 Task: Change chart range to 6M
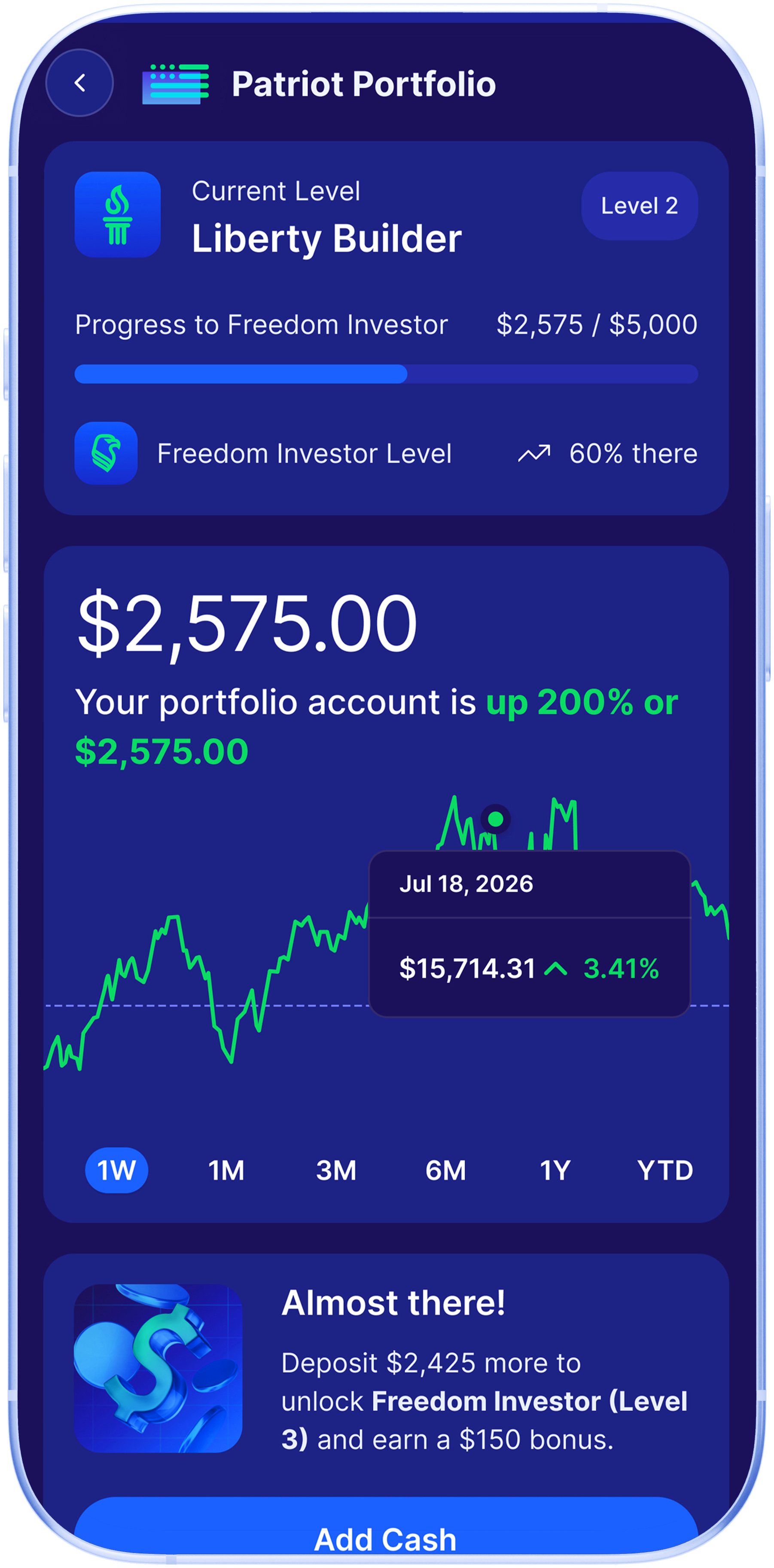pyautogui.click(x=445, y=1170)
